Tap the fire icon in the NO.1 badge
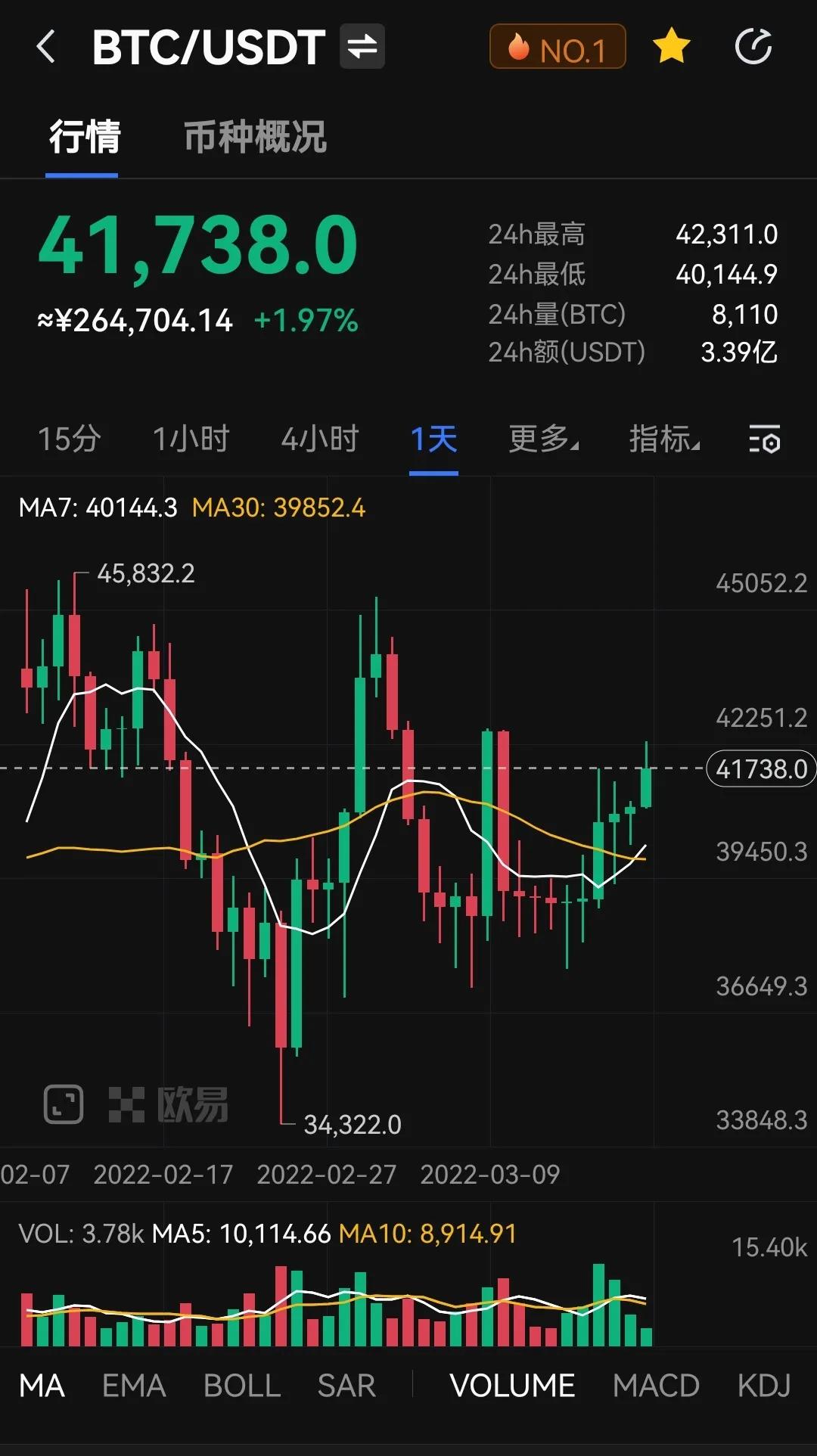 [520, 47]
